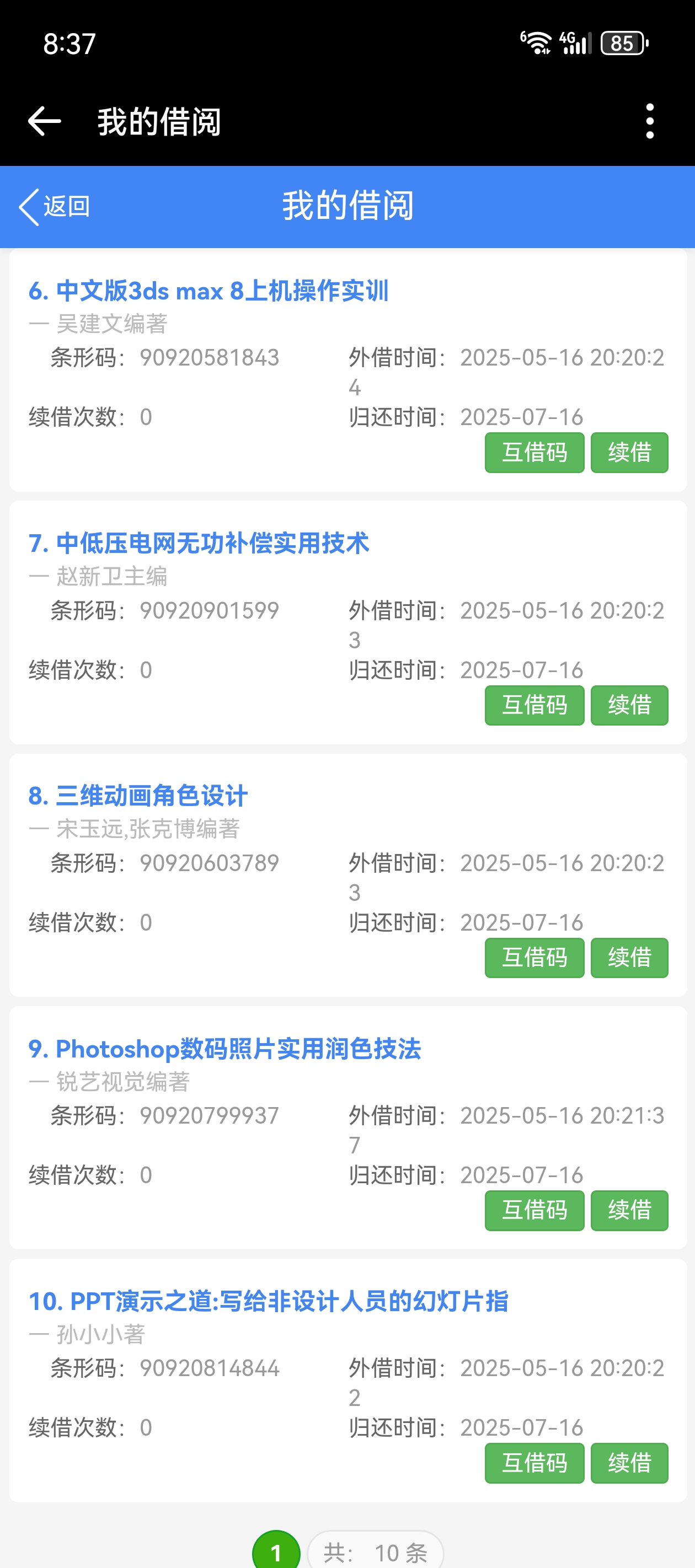Renew PPT演示之道 with 续借
695x1568 pixels.
(629, 1463)
